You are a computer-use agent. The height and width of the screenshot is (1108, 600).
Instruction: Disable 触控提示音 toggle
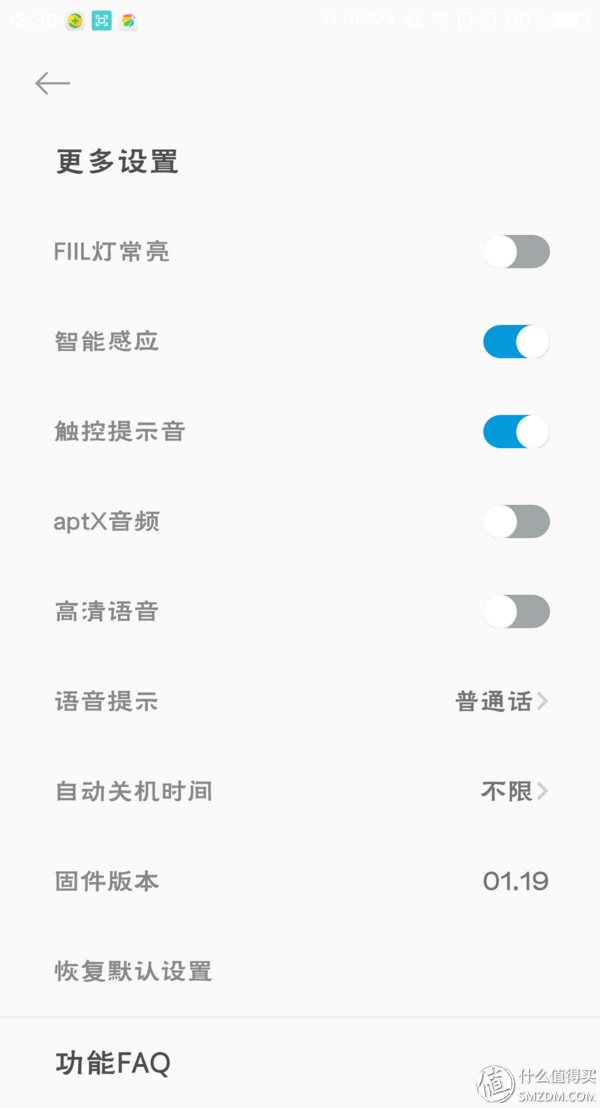516,432
